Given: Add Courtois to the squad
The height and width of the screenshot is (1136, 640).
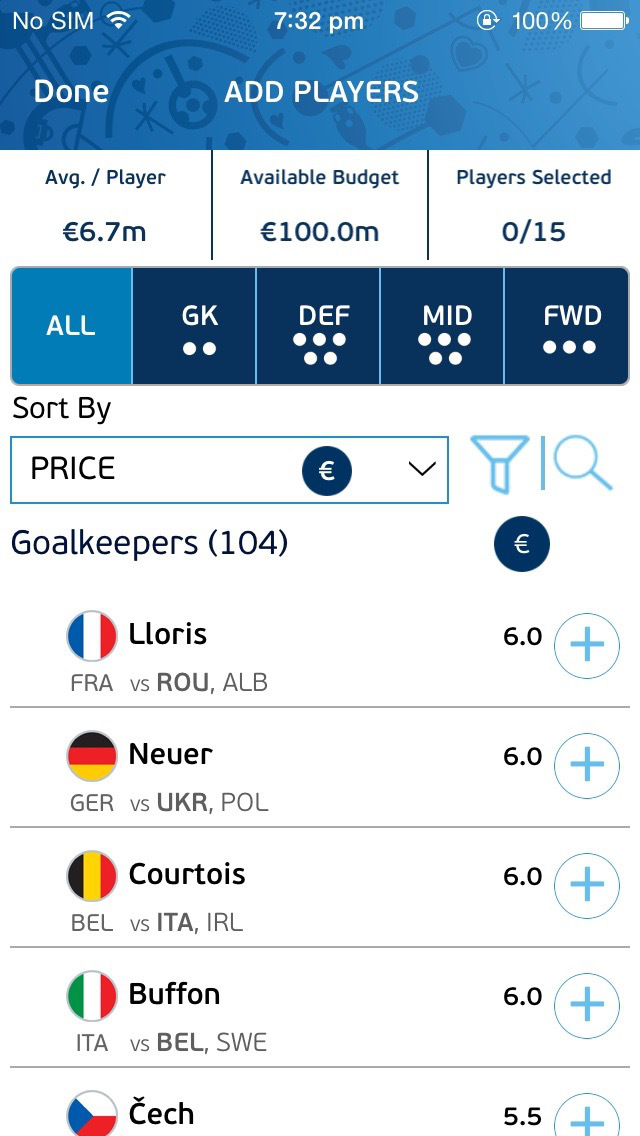Looking at the screenshot, I should coord(587,885).
